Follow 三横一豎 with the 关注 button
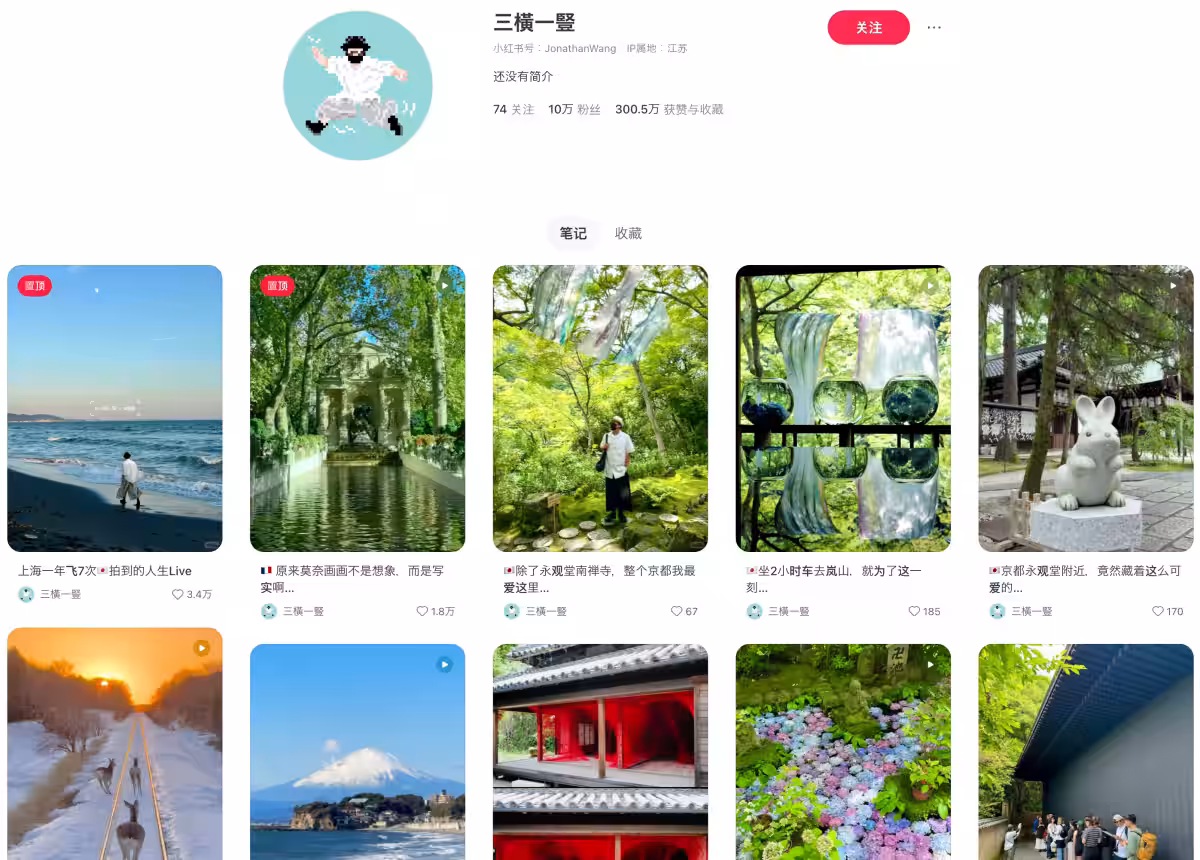 [868, 28]
